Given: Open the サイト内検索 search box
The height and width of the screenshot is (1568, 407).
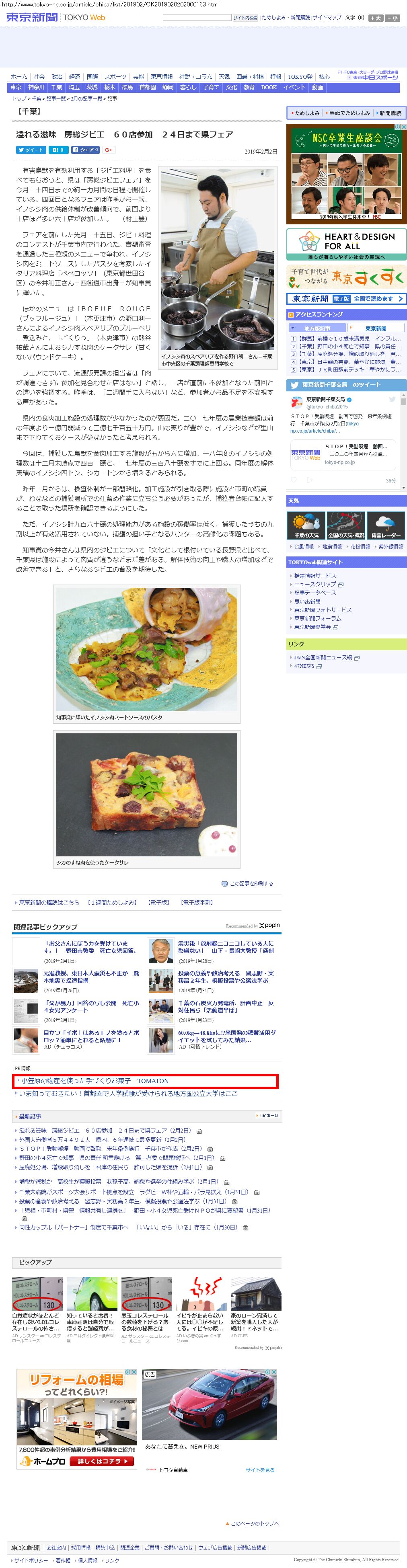Looking at the screenshot, I should click(x=197, y=18).
